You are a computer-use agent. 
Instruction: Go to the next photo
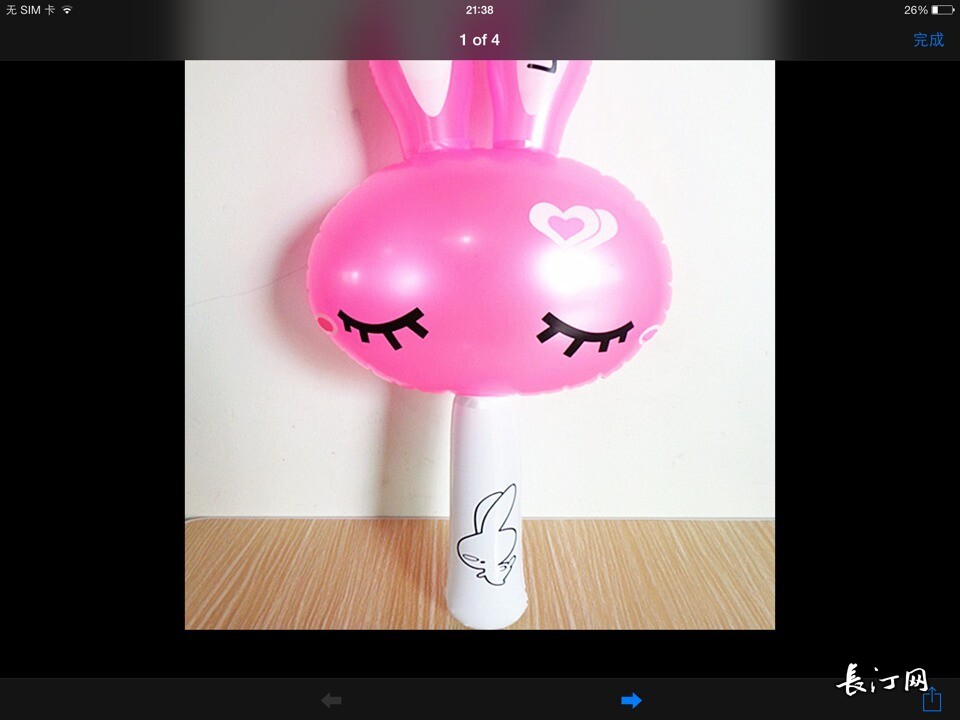(631, 700)
